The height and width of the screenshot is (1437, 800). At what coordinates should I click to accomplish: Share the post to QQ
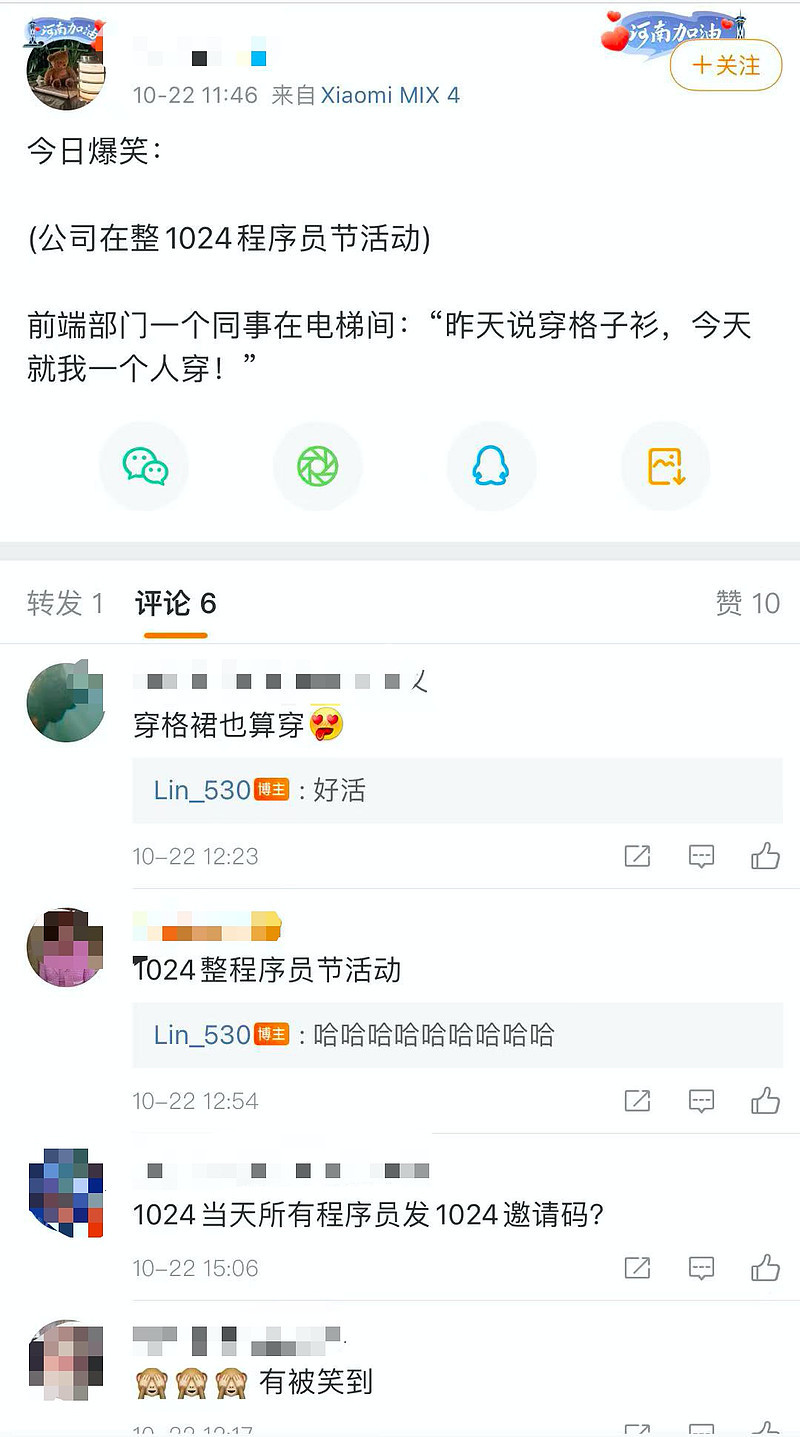click(x=491, y=466)
